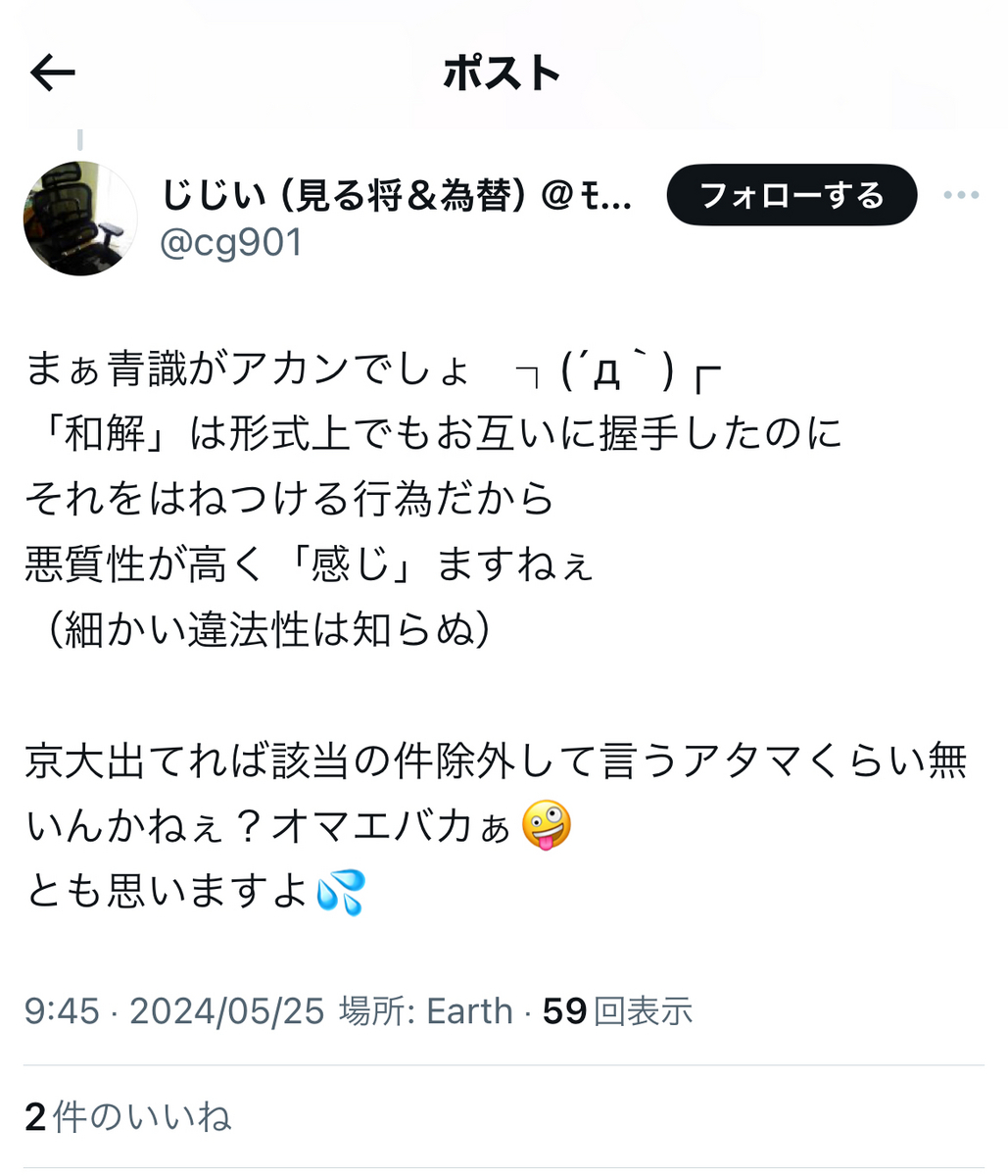This screenshot has height=1176, width=1008.
Task: View the 2件のいいね list
Action: pos(128,1116)
